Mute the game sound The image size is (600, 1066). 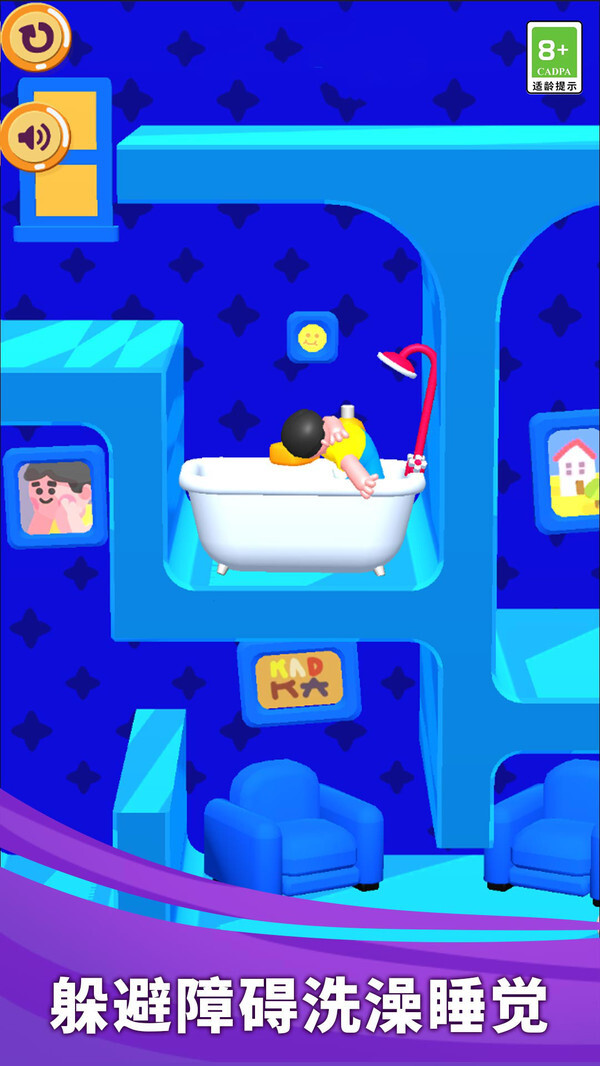(35, 137)
